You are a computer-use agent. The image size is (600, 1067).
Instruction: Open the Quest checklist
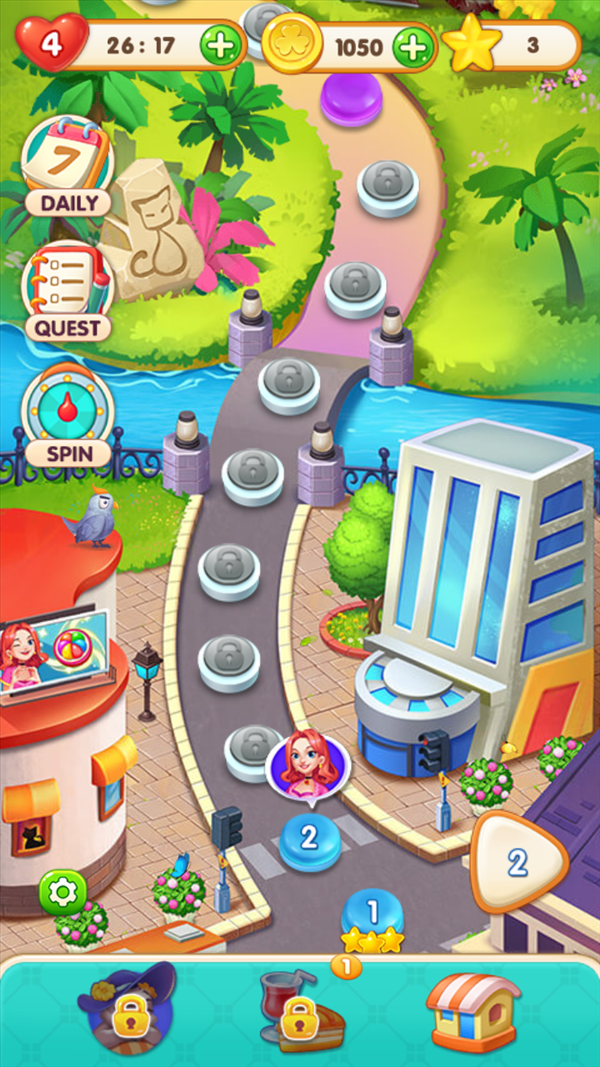68,290
